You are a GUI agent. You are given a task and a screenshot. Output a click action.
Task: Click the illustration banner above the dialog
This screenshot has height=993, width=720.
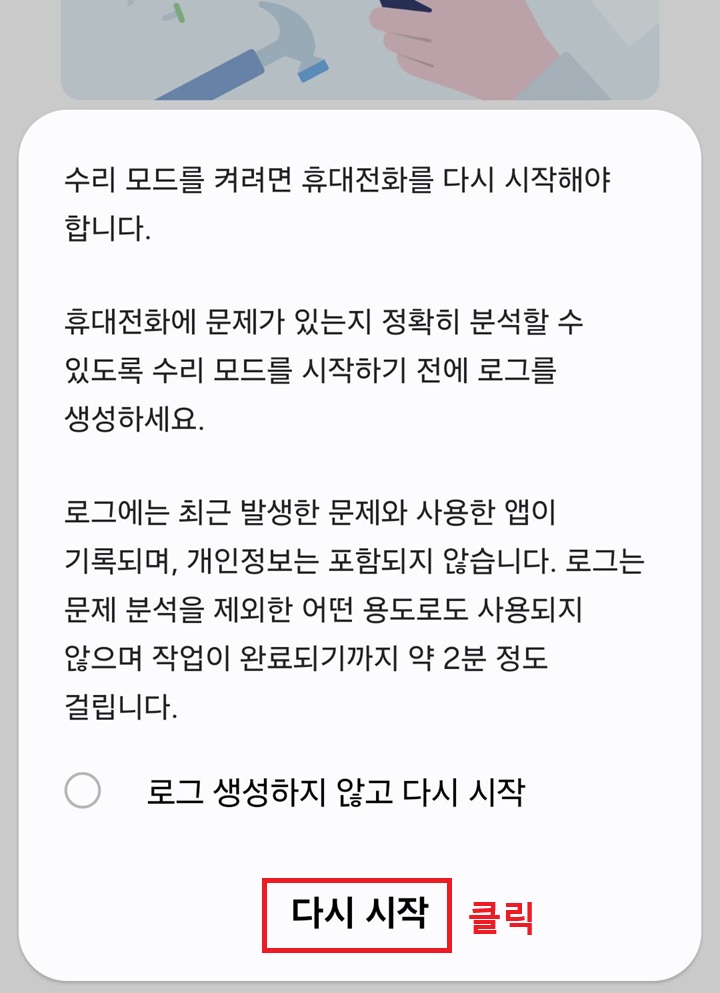click(x=360, y=50)
